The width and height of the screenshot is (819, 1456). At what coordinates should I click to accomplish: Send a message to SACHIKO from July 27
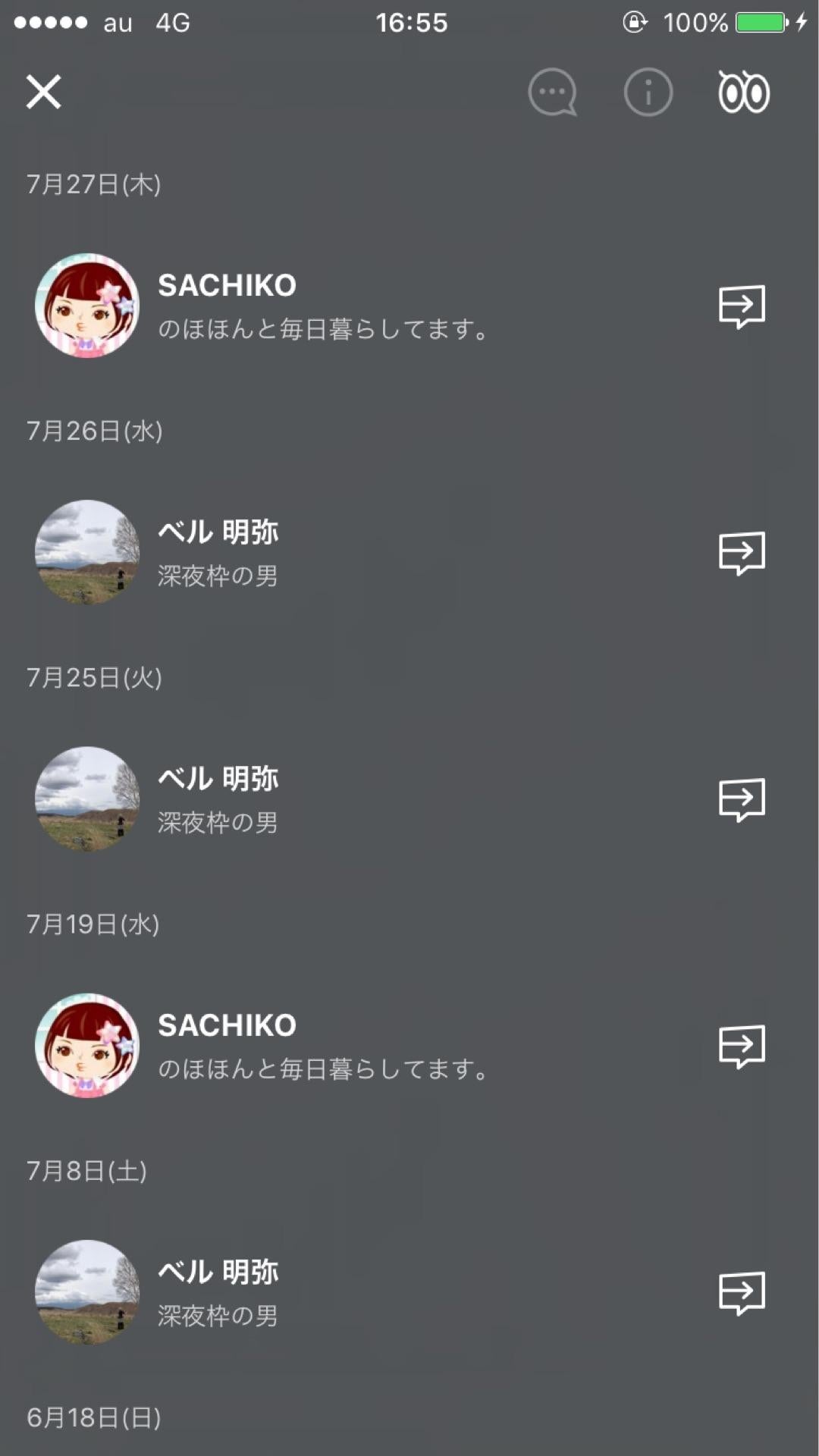coord(742,306)
